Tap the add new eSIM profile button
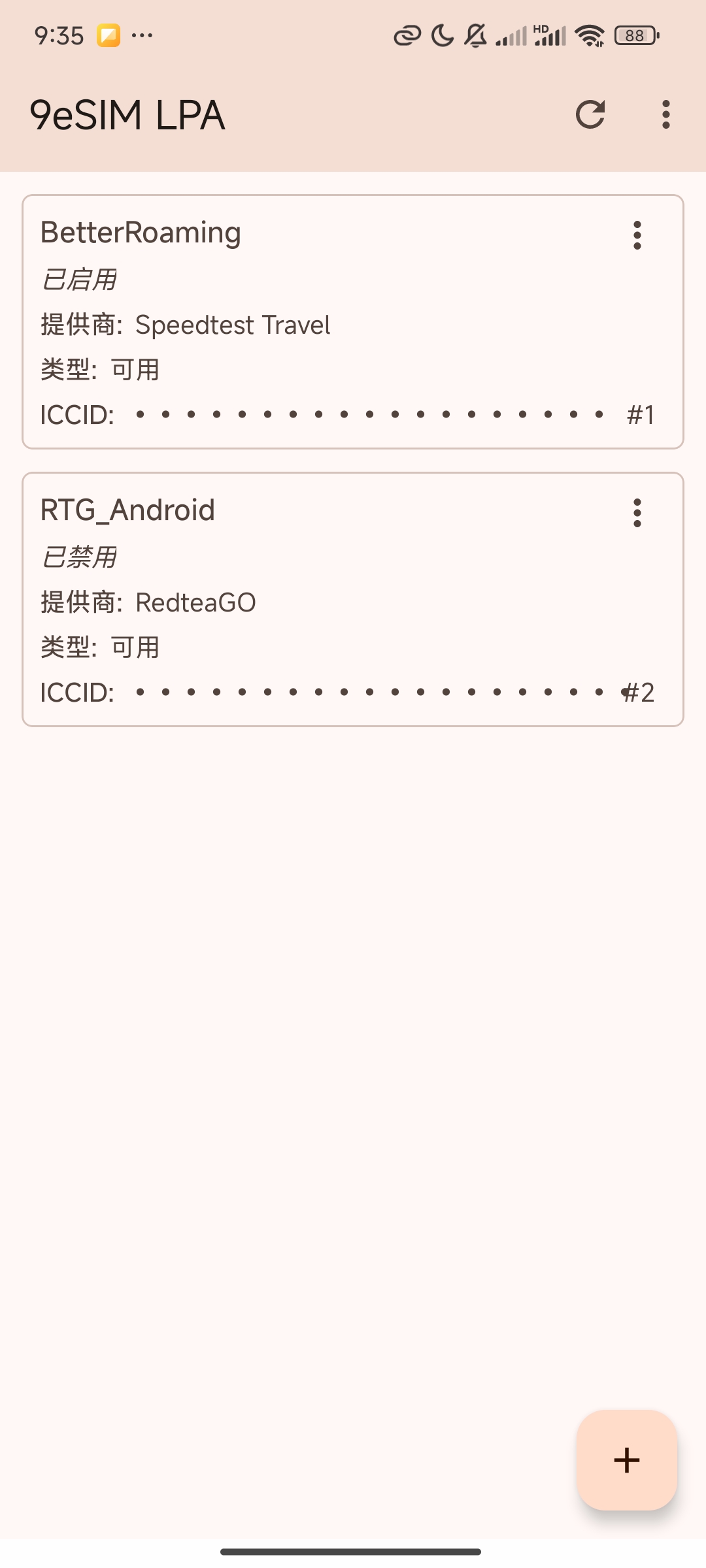Image resolution: width=706 pixels, height=1568 pixels. [626, 1460]
